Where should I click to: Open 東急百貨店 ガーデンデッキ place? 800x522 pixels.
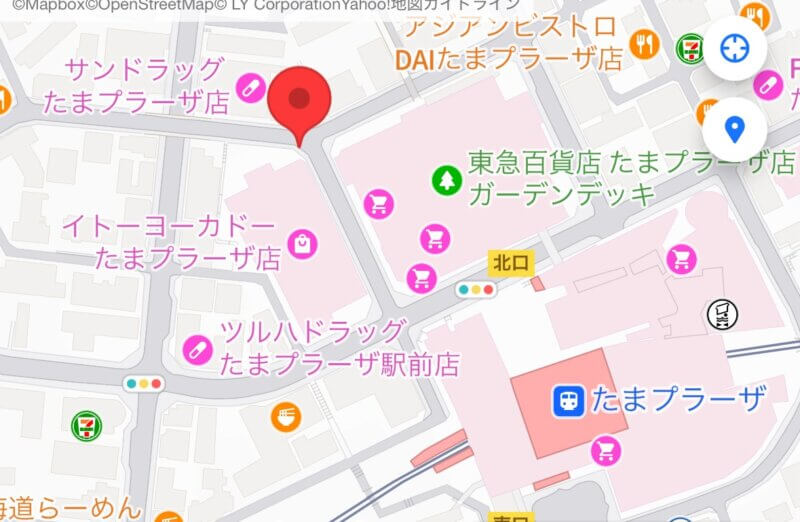[443, 181]
